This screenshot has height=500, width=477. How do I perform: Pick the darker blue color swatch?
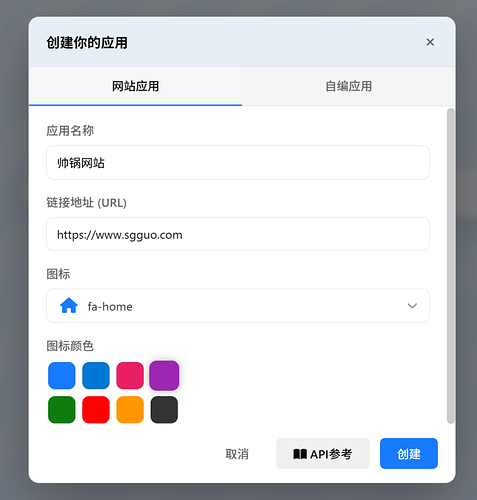[96, 375]
